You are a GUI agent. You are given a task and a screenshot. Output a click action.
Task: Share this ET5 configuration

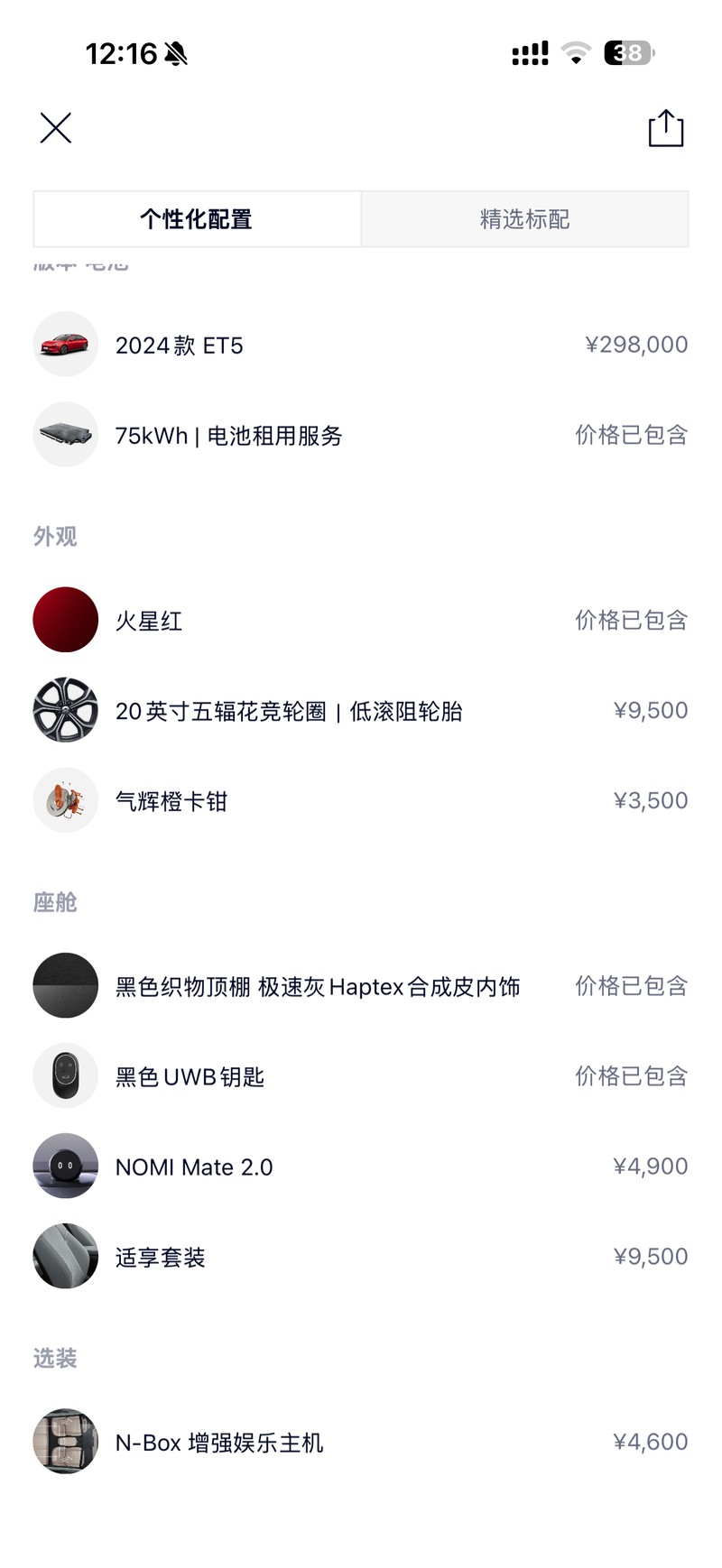[666, 127]
